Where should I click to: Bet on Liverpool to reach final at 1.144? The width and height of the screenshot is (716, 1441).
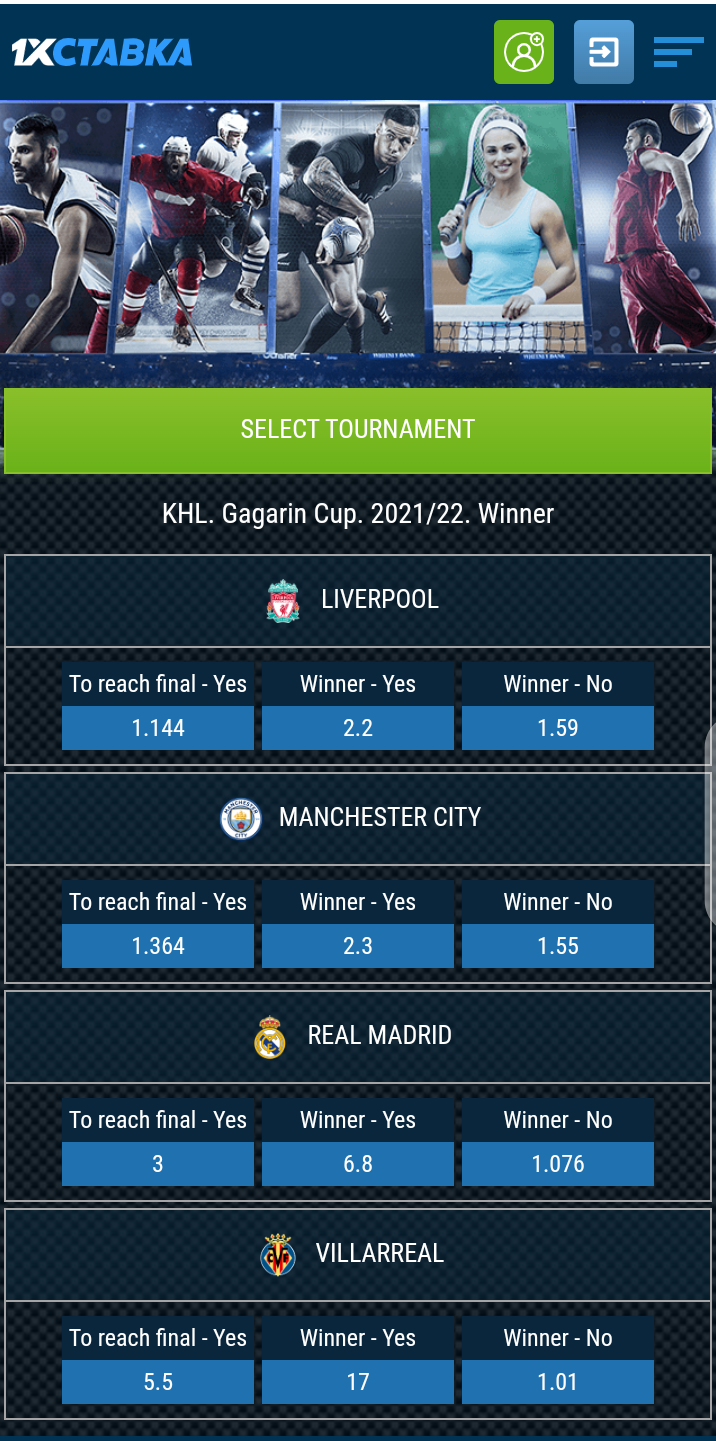158,727
